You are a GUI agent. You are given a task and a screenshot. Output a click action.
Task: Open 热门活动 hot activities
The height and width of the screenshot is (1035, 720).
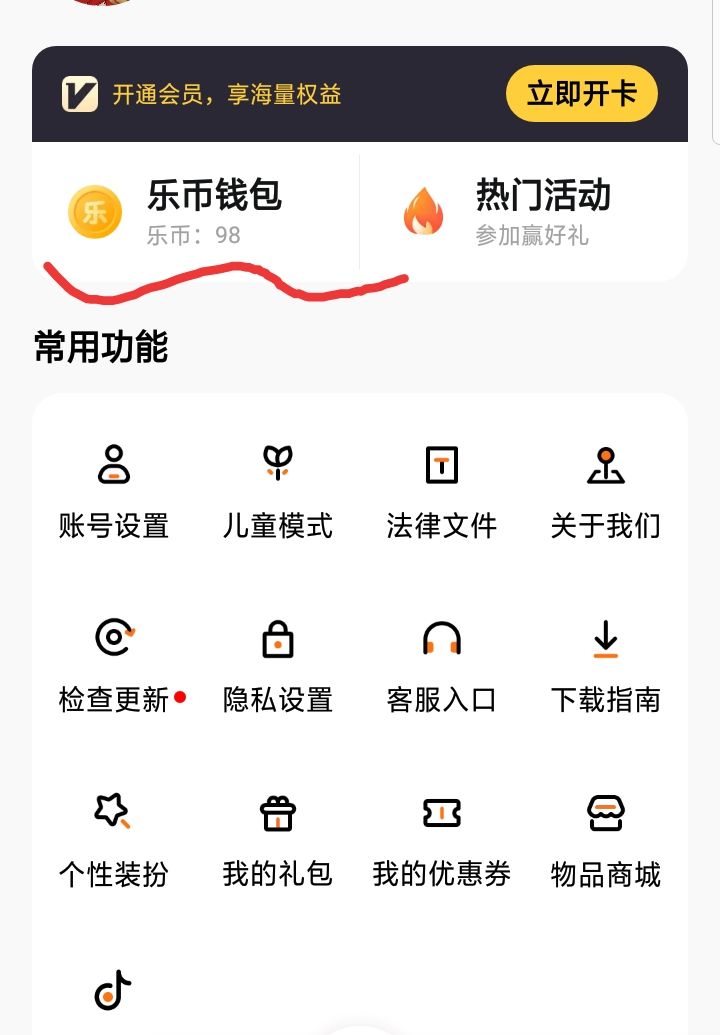pyautogui.click(x=524, y=212)
